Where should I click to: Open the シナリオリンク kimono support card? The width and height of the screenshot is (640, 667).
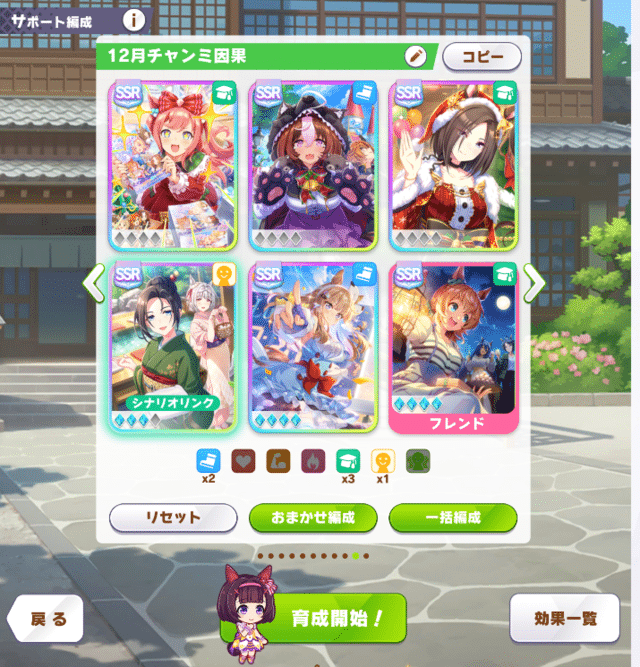(173, 345)
